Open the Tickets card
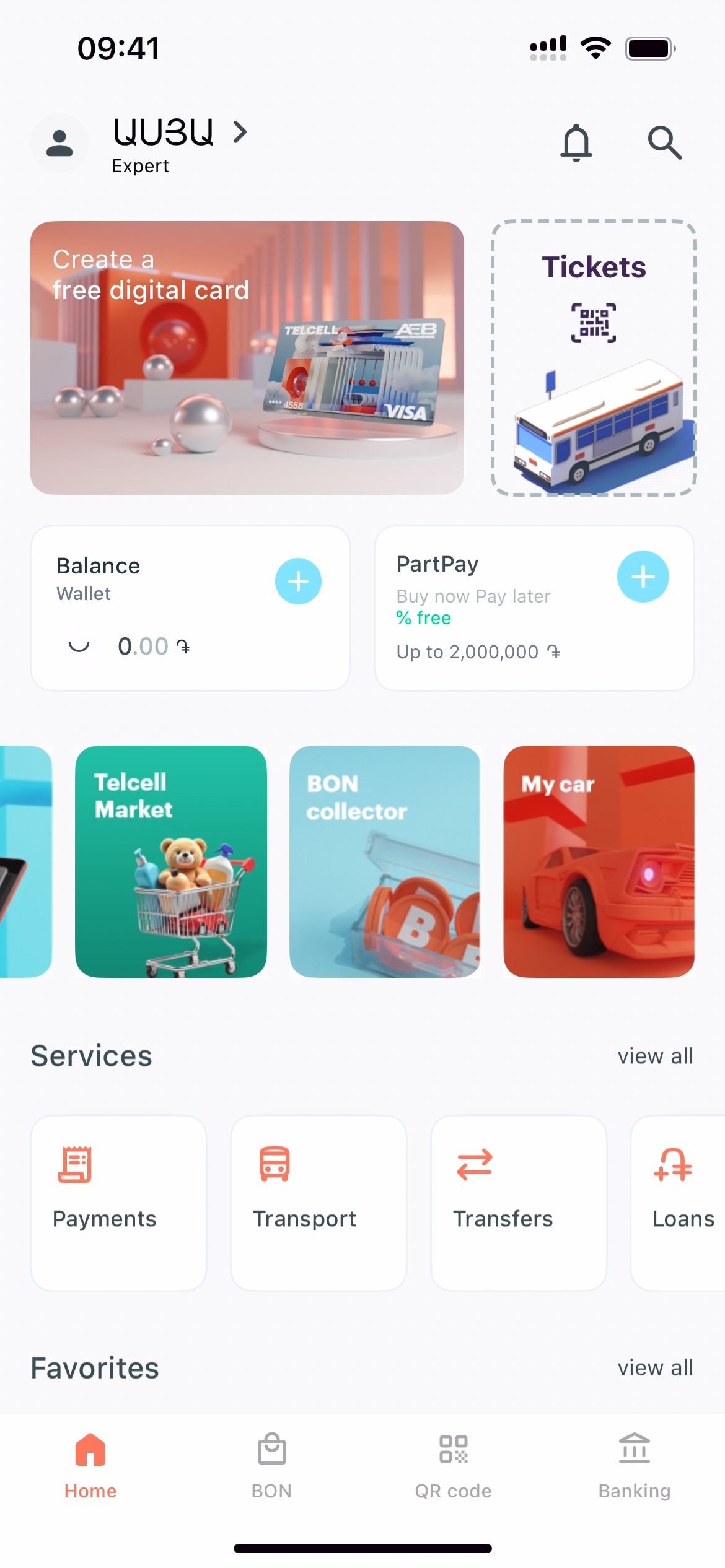Viewport: 725px width, 1568px height. [594, 357]
